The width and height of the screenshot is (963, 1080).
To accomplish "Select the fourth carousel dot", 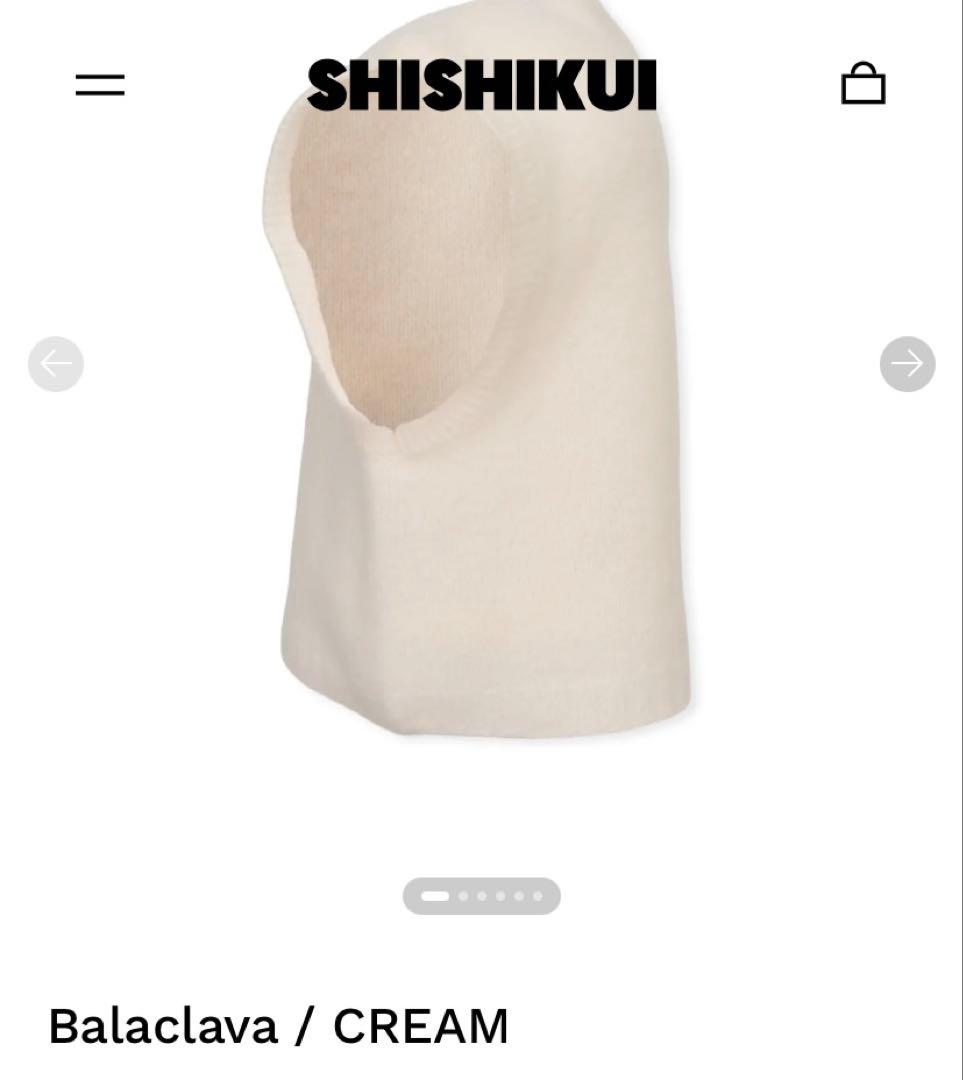I will [500, 896].
